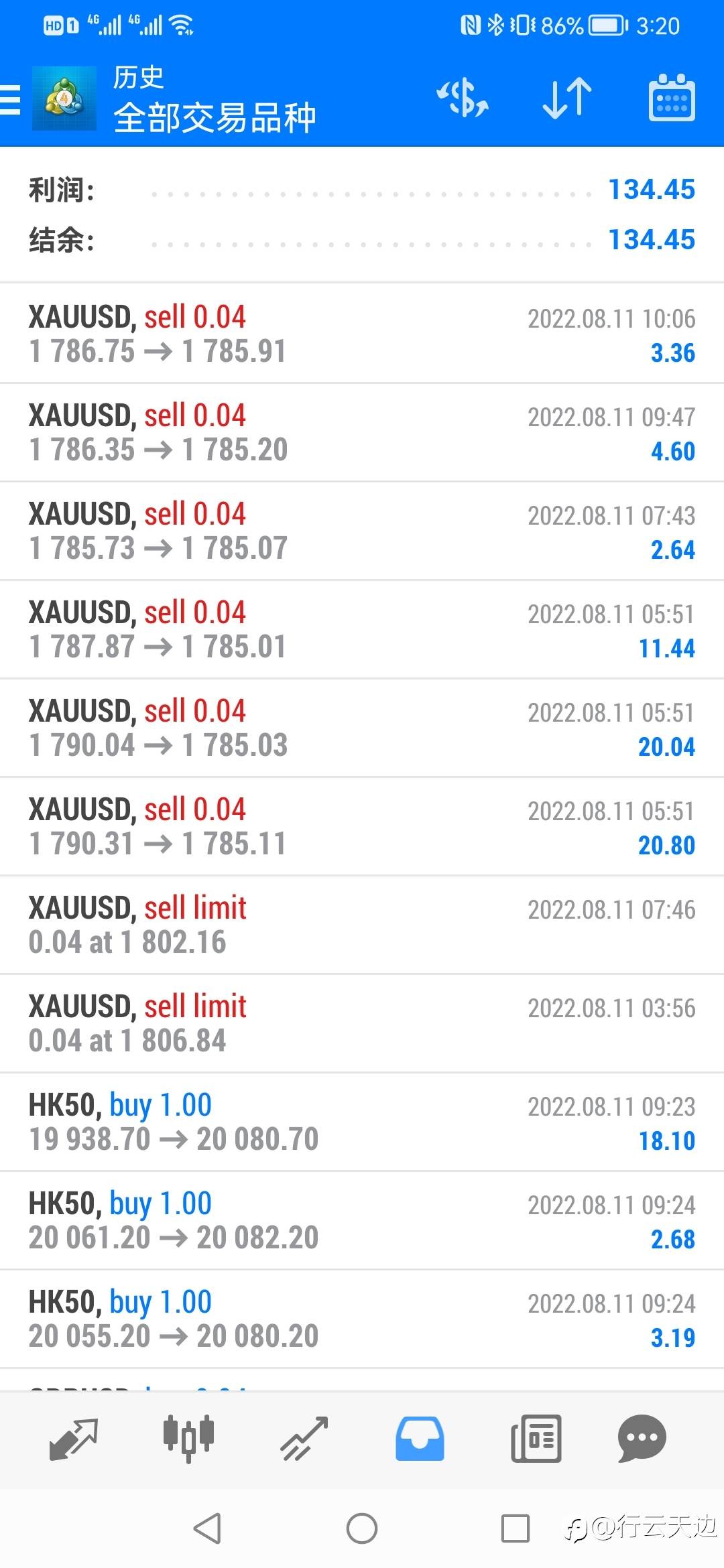
Task: Open XAUUSD sell trade from 10:06
Action: pyautogui.click(x=362, y=334)
